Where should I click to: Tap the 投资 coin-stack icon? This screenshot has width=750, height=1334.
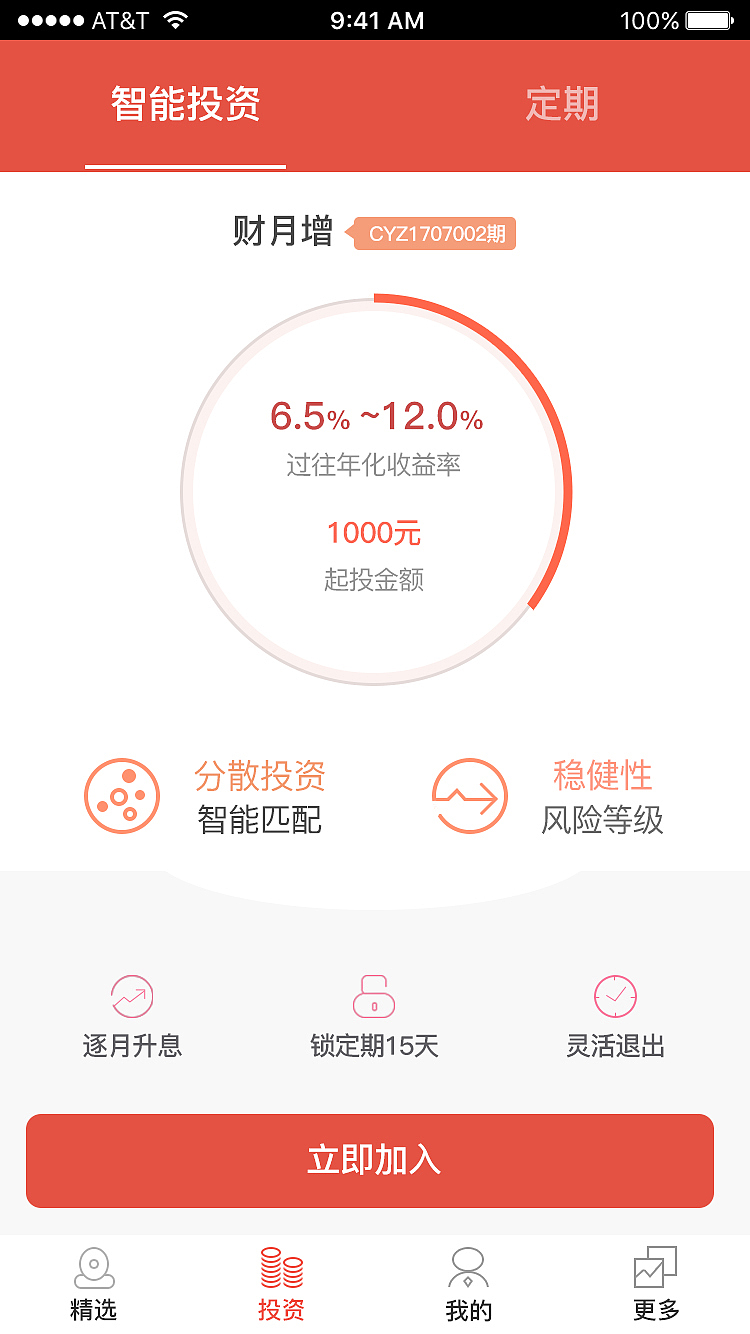(280, 1270)
